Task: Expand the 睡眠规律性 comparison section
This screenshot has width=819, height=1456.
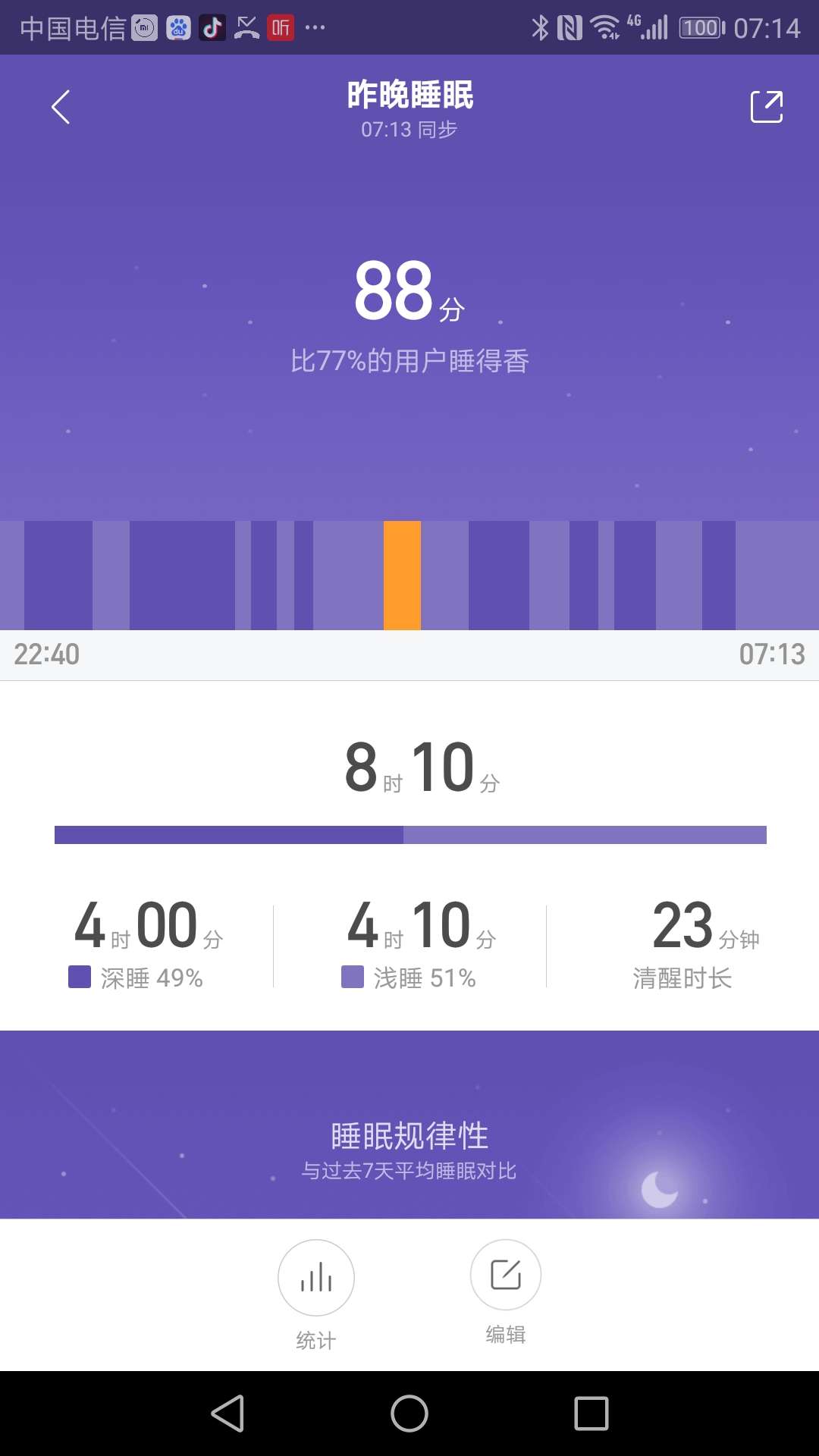Action: pos(409,1135)
